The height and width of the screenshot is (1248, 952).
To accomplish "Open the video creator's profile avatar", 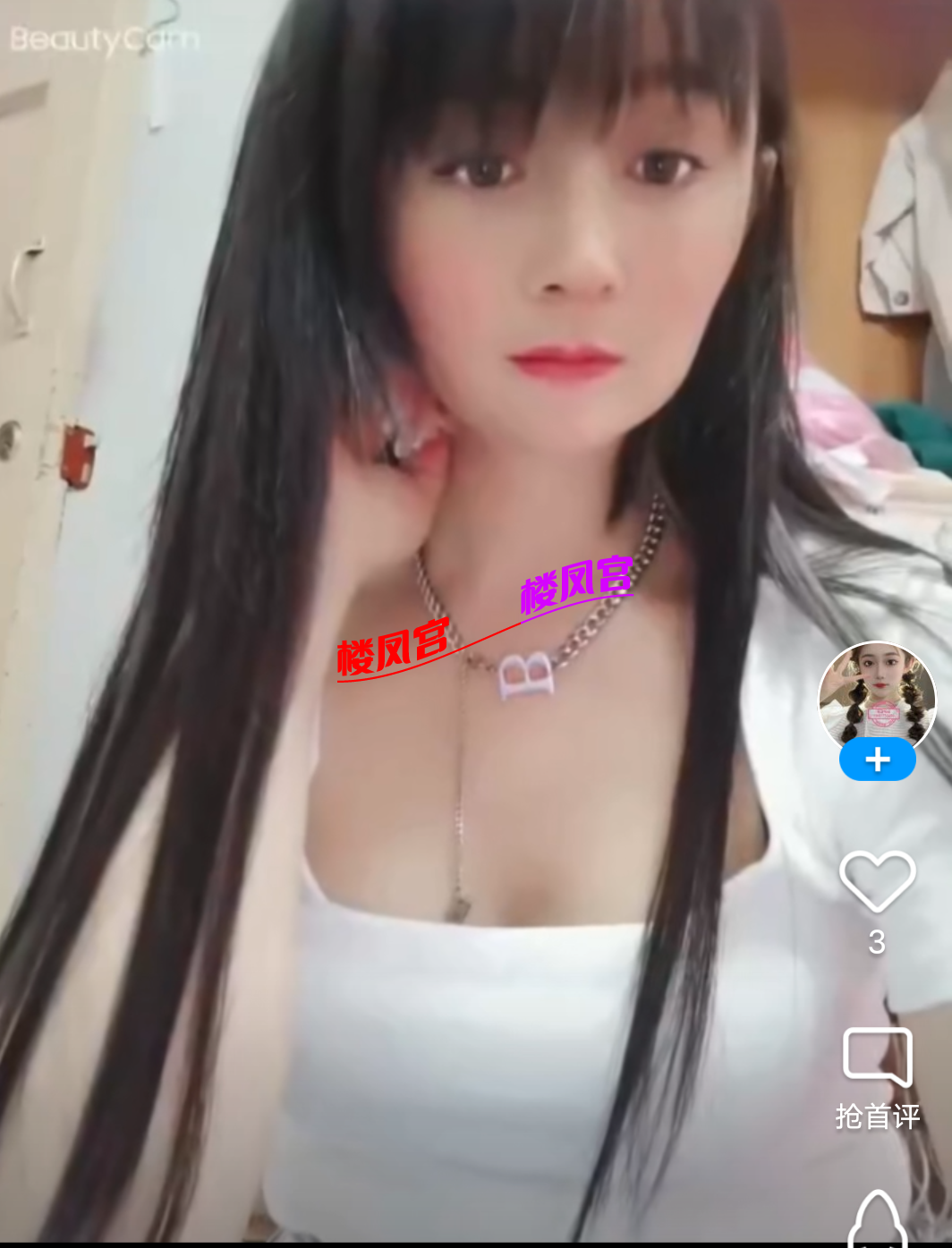I will click(877, 696).
